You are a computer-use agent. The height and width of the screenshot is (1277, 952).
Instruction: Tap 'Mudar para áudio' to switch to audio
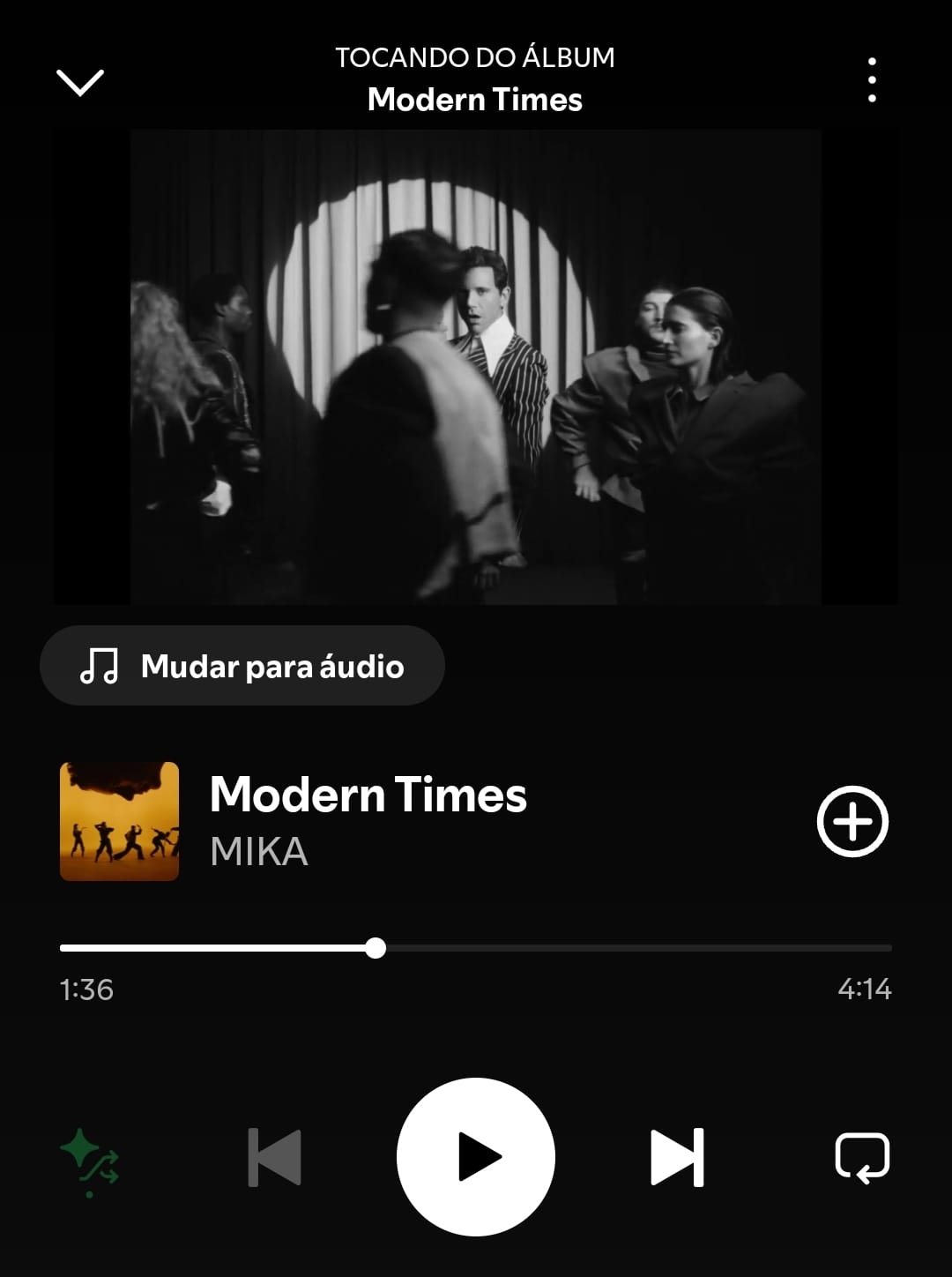pyautogui.click(x=242, y=667)
